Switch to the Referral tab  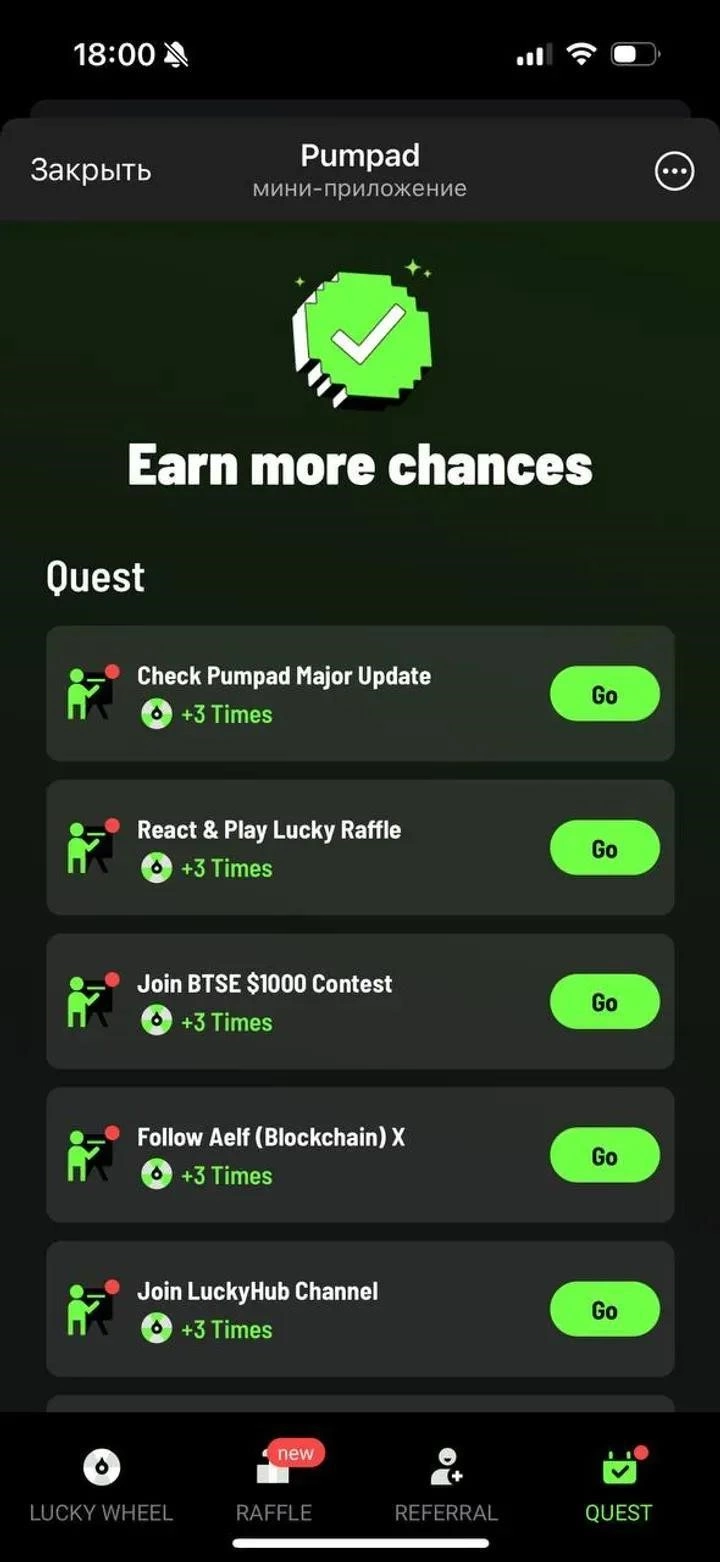(446, 1486)
